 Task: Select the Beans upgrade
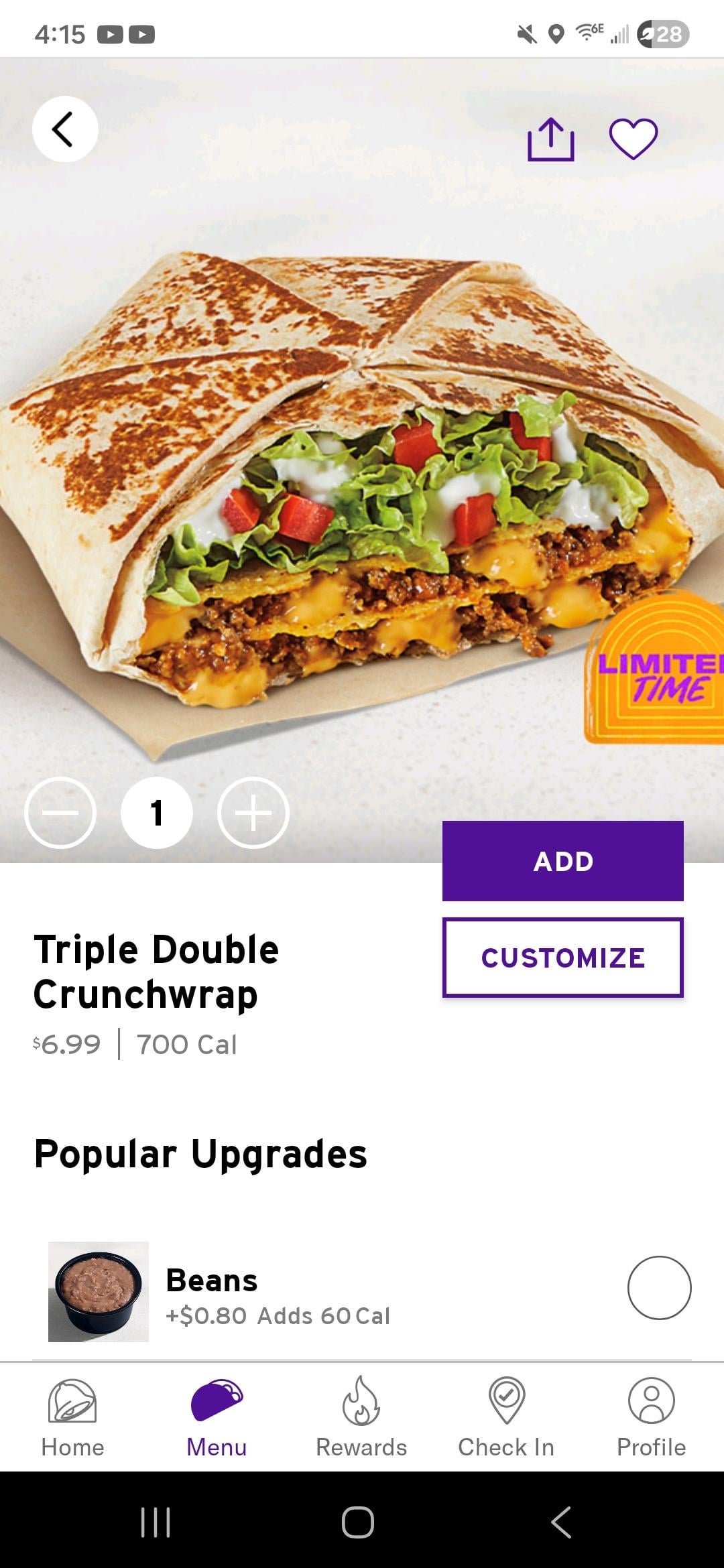[659, 1288]
